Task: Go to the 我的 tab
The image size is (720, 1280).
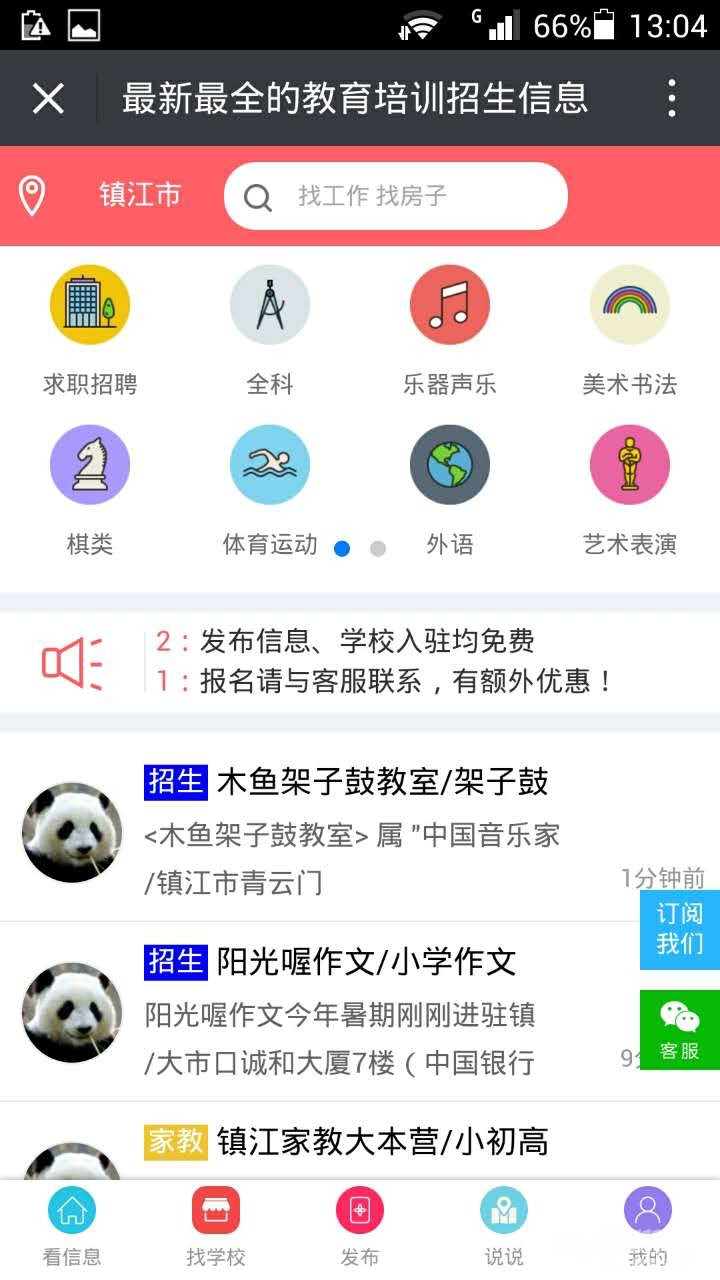Action: point(648,1226)
